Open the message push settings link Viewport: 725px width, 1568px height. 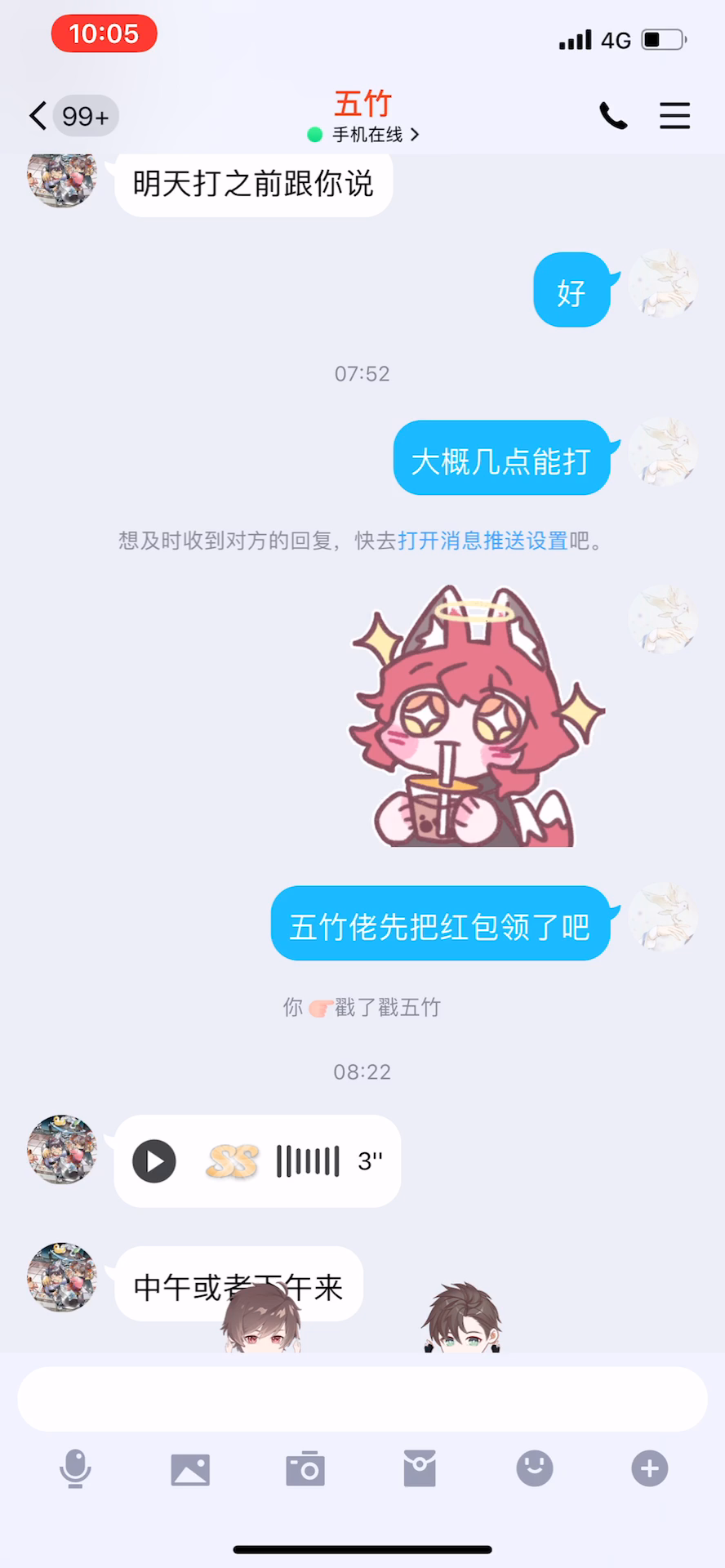483,541
